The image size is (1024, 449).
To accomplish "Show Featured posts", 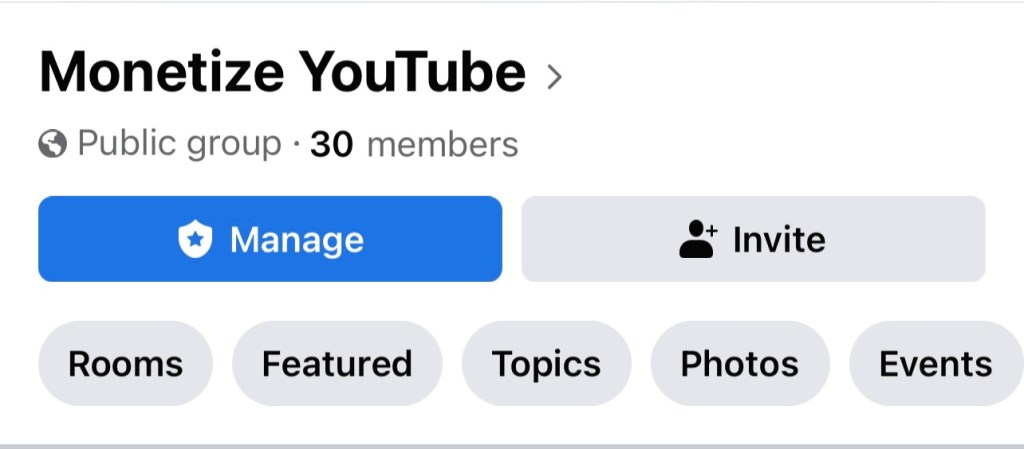I will [x=337, y=364].
